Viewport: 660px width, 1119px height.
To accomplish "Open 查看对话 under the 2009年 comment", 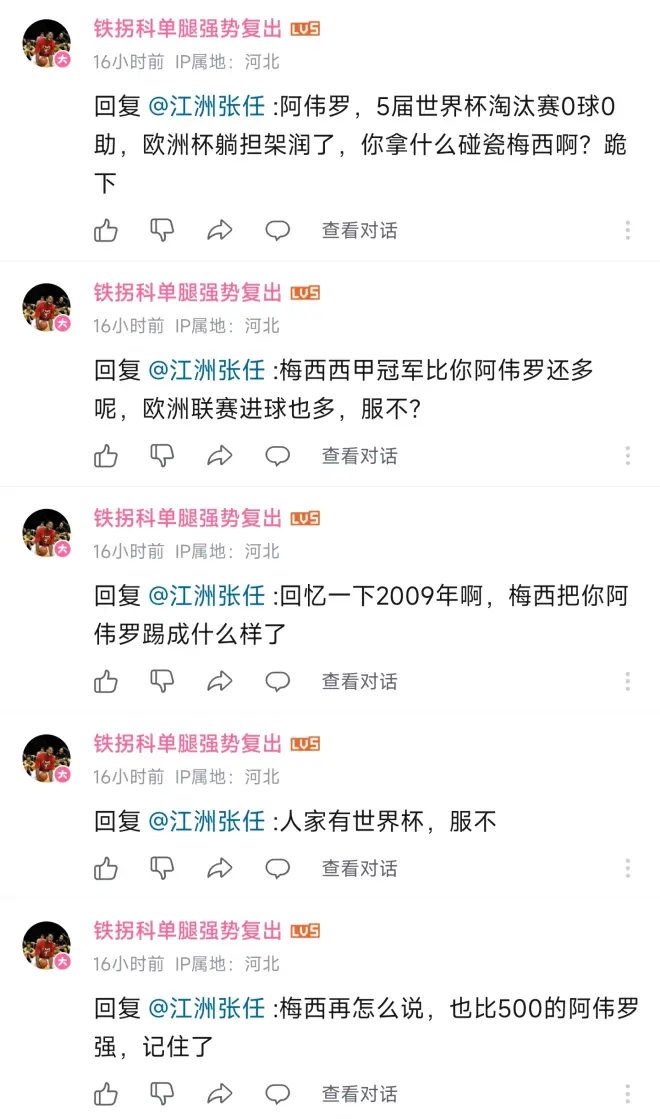I will [x=359, y=682].
